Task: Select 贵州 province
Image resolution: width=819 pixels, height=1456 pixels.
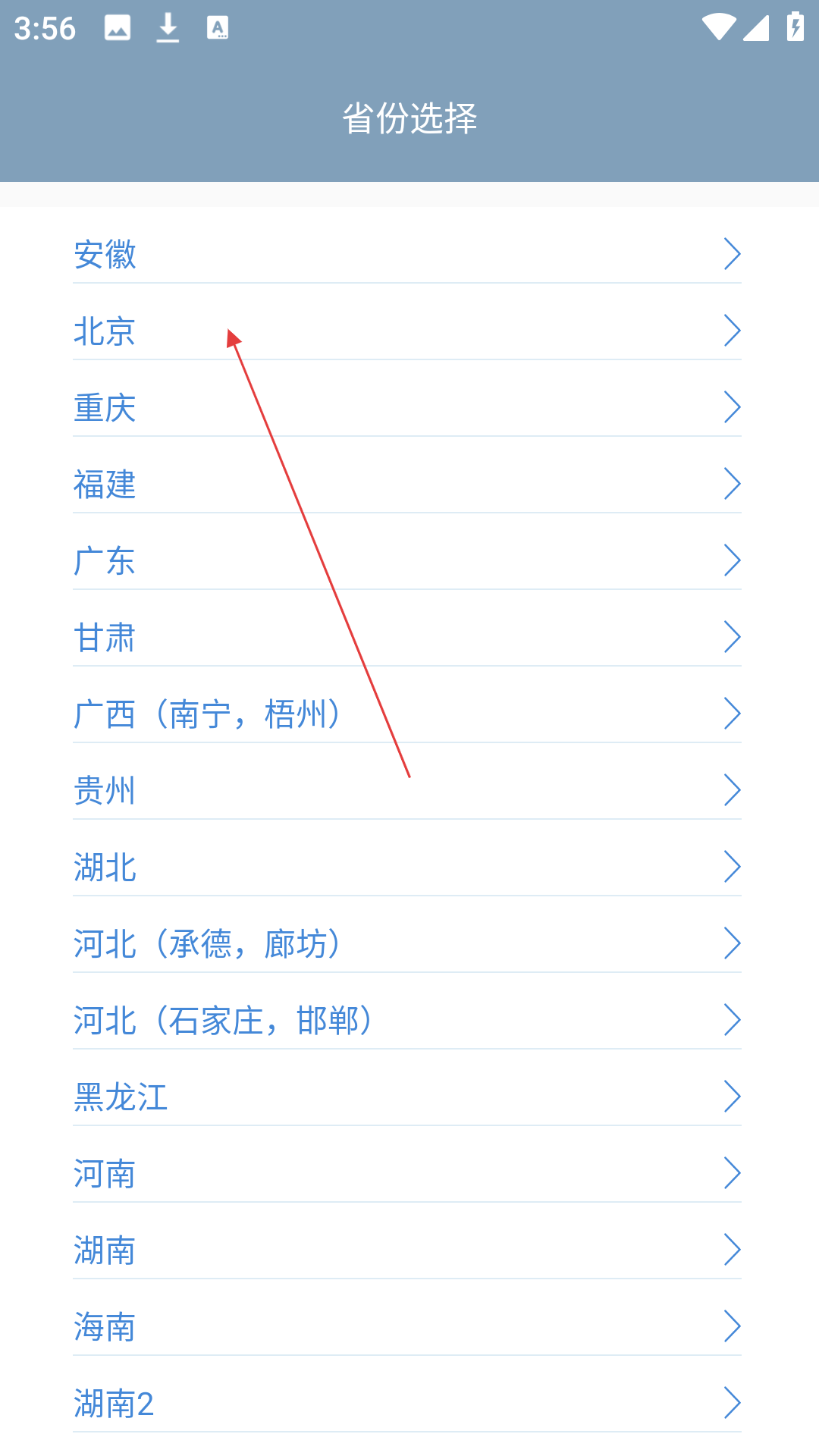Action: pyautogui.click(x=407, y=790)
